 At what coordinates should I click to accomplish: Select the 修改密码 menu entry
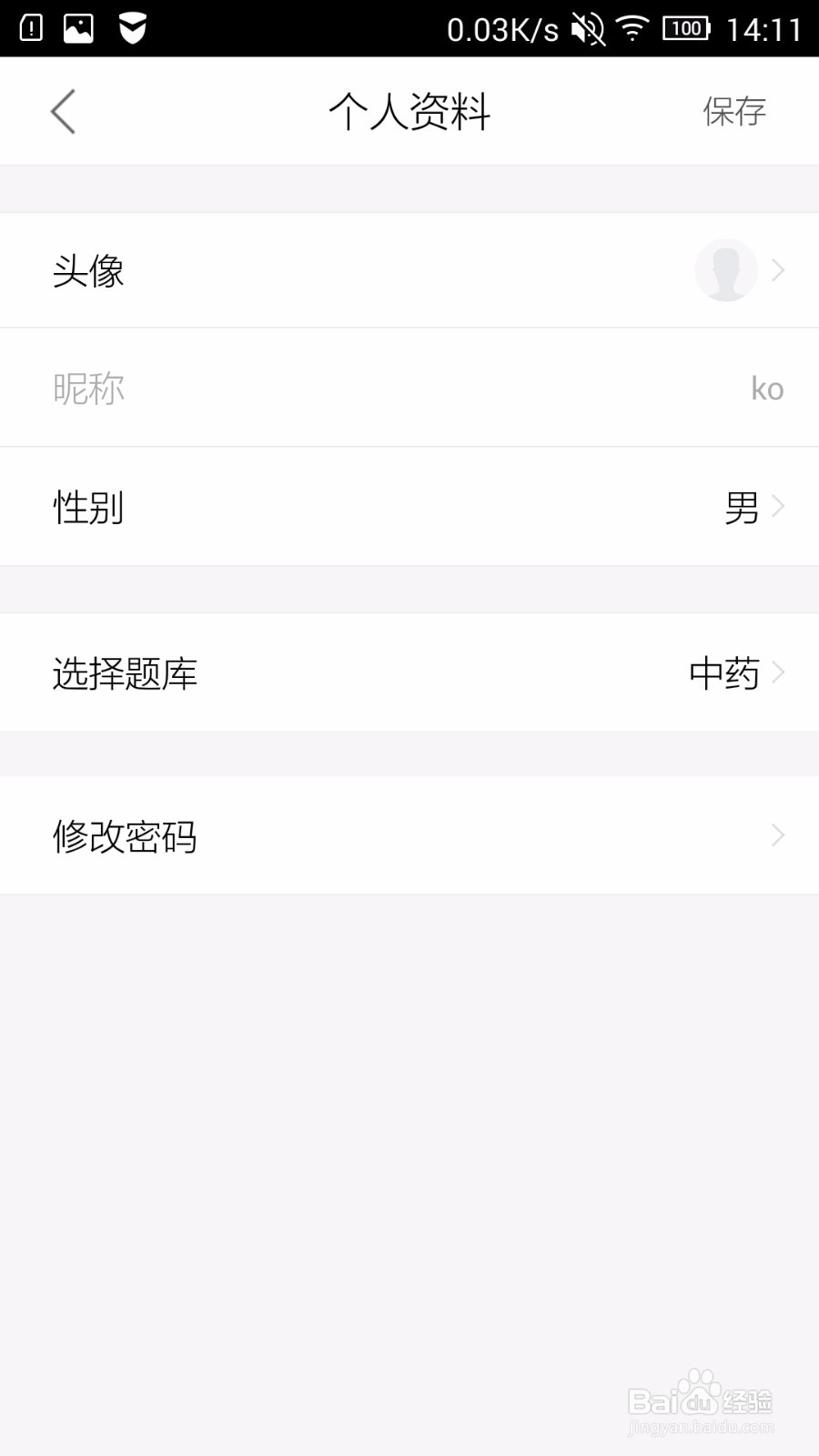point(125,835)
